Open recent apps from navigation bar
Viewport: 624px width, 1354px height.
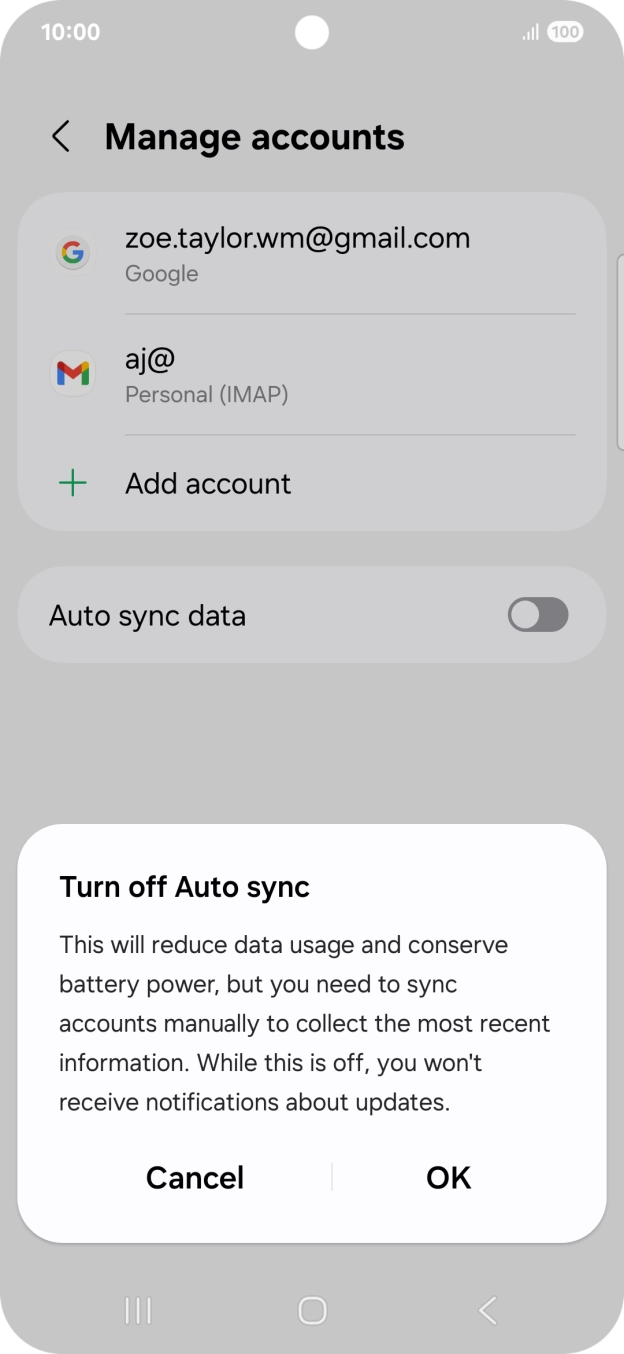[137, 1310]
